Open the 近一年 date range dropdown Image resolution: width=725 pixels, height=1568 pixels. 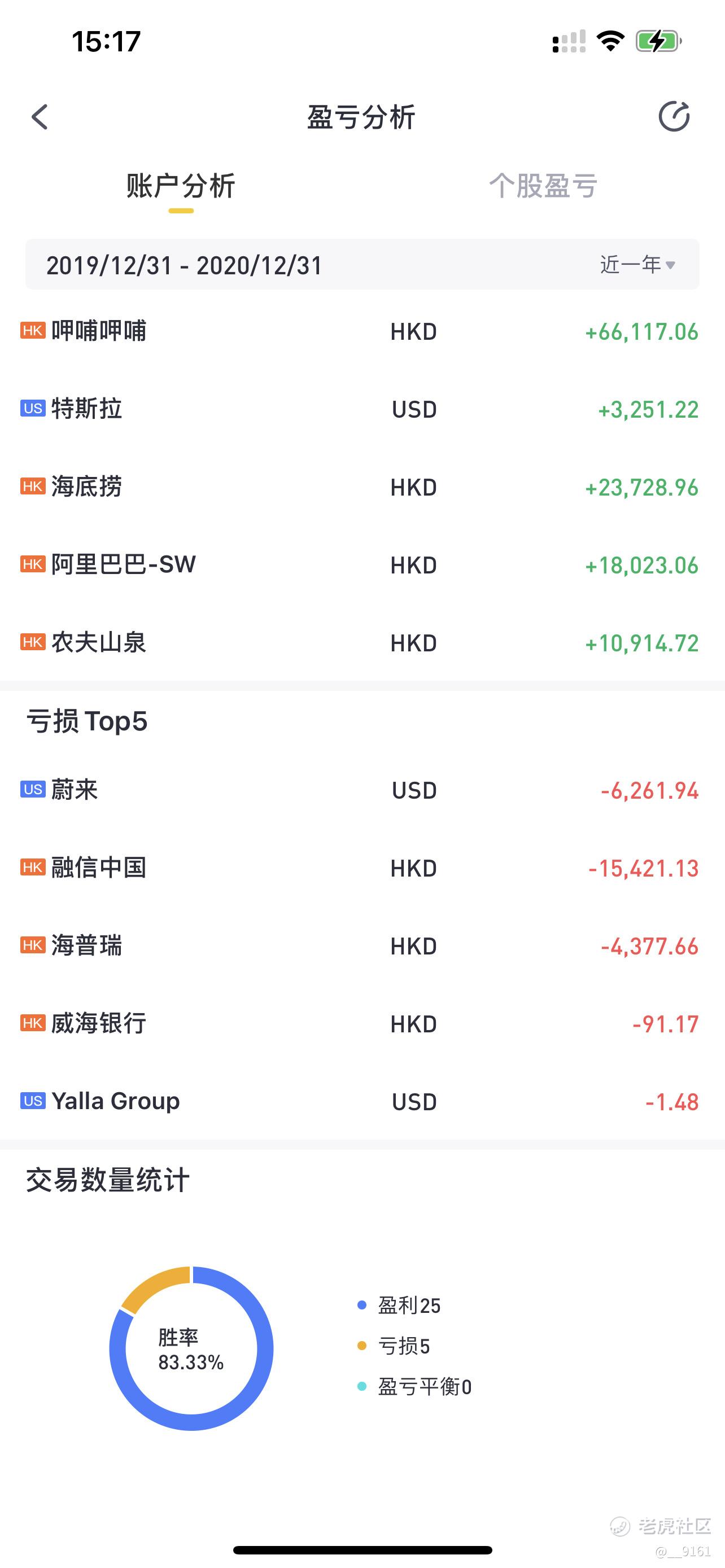coord(637,265)
